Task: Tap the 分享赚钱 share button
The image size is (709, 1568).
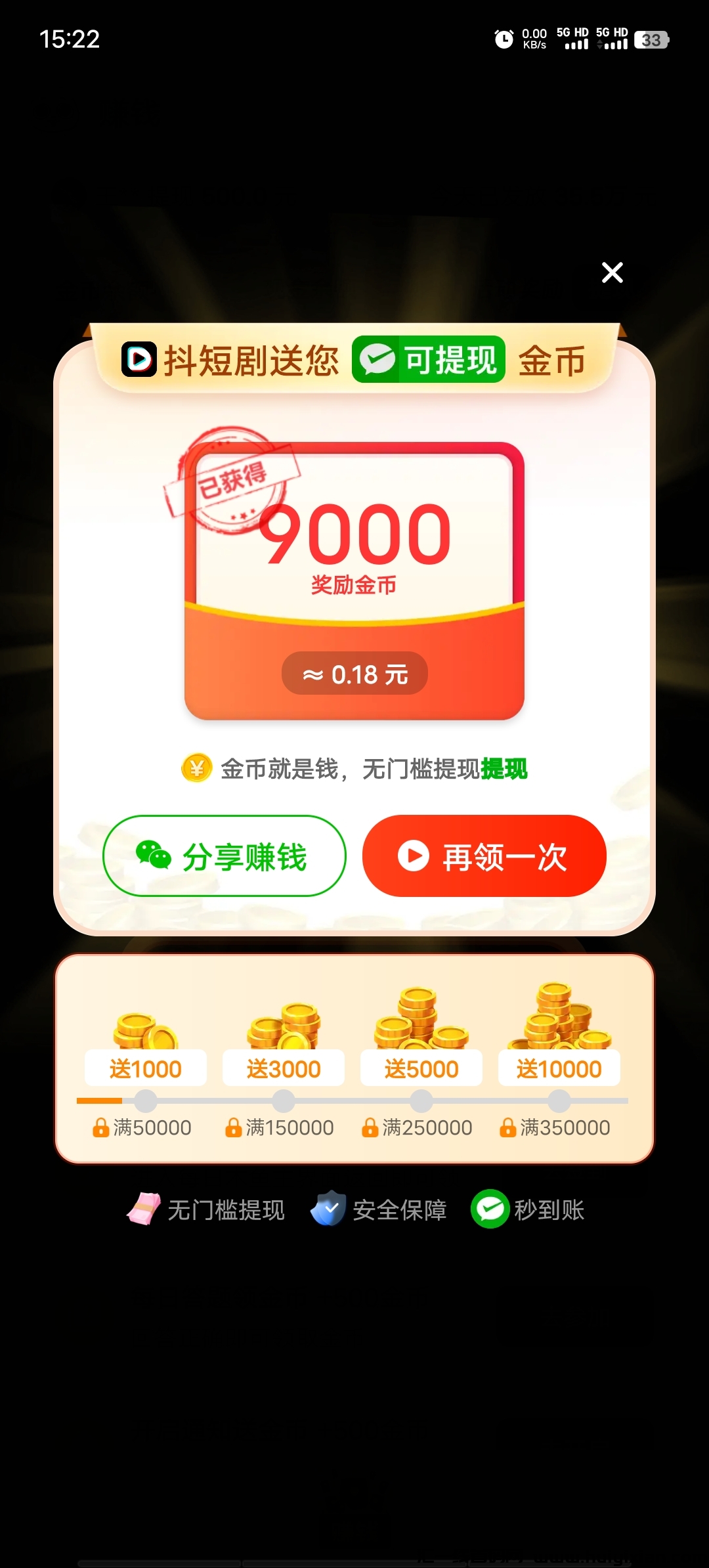Action: (x=225, y=856)
